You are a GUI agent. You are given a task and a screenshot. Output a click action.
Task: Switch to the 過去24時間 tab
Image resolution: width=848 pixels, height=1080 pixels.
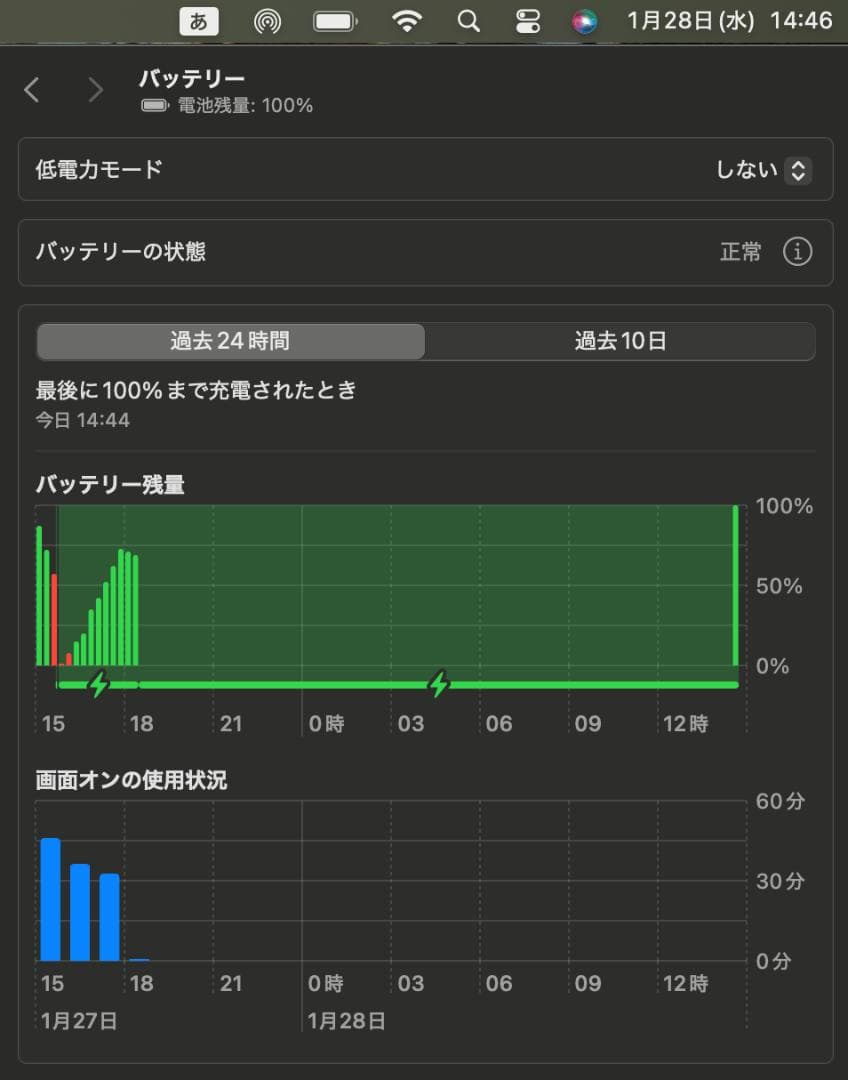coord(230,341)
